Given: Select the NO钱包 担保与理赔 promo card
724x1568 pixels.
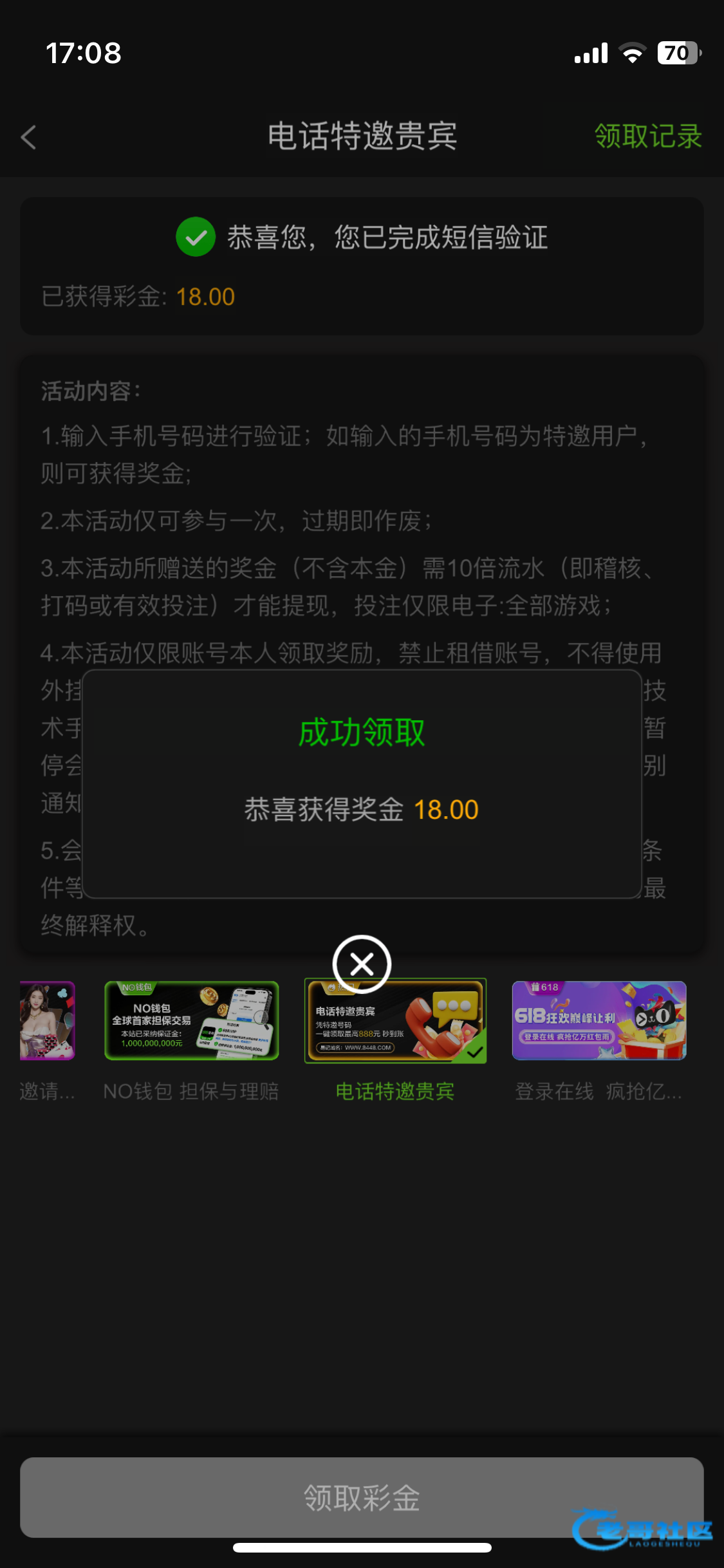Looking at the screenshot, I should (x=191, y=1021).
